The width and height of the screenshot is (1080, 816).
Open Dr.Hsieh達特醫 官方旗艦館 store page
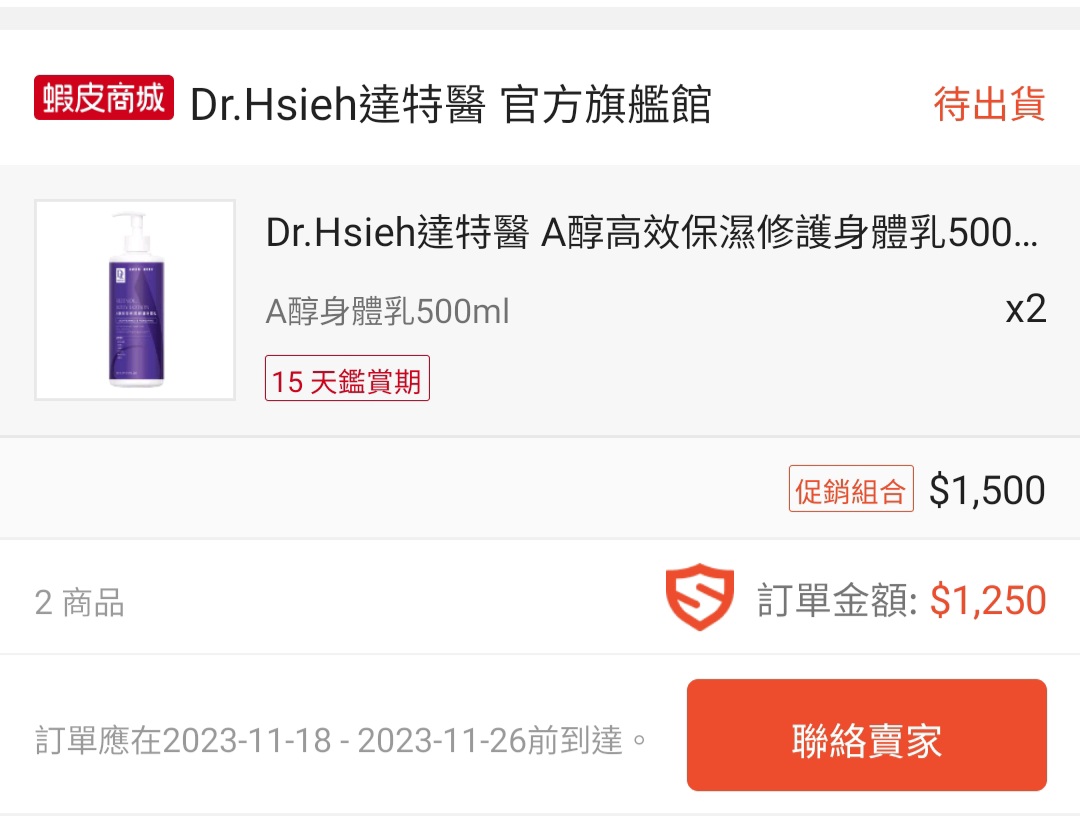450,104
